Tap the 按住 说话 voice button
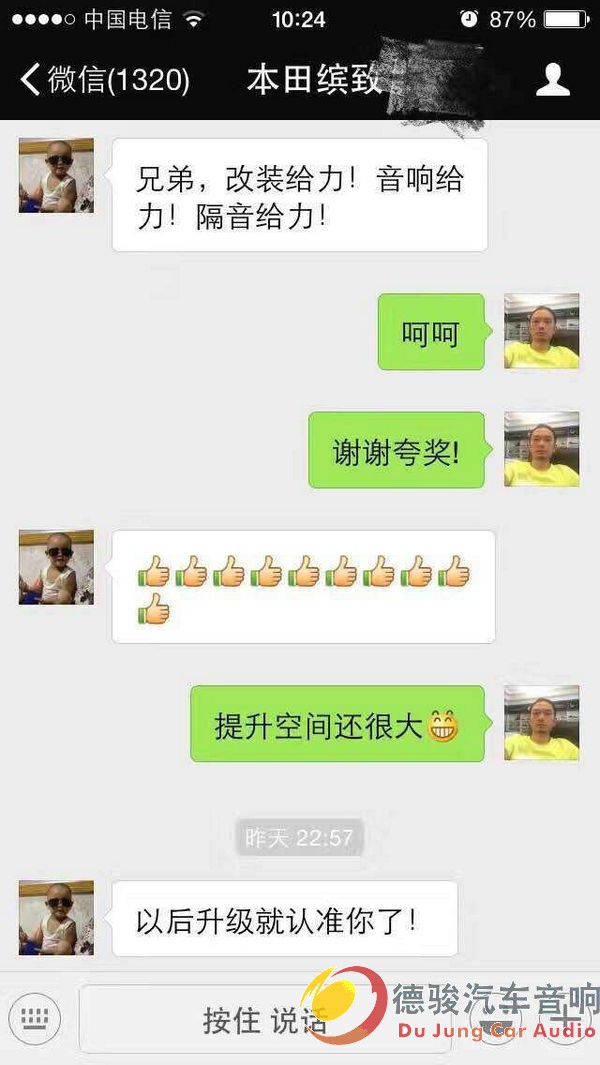This screenshot has height=1065, width=600. click(x=265, y=1020)
